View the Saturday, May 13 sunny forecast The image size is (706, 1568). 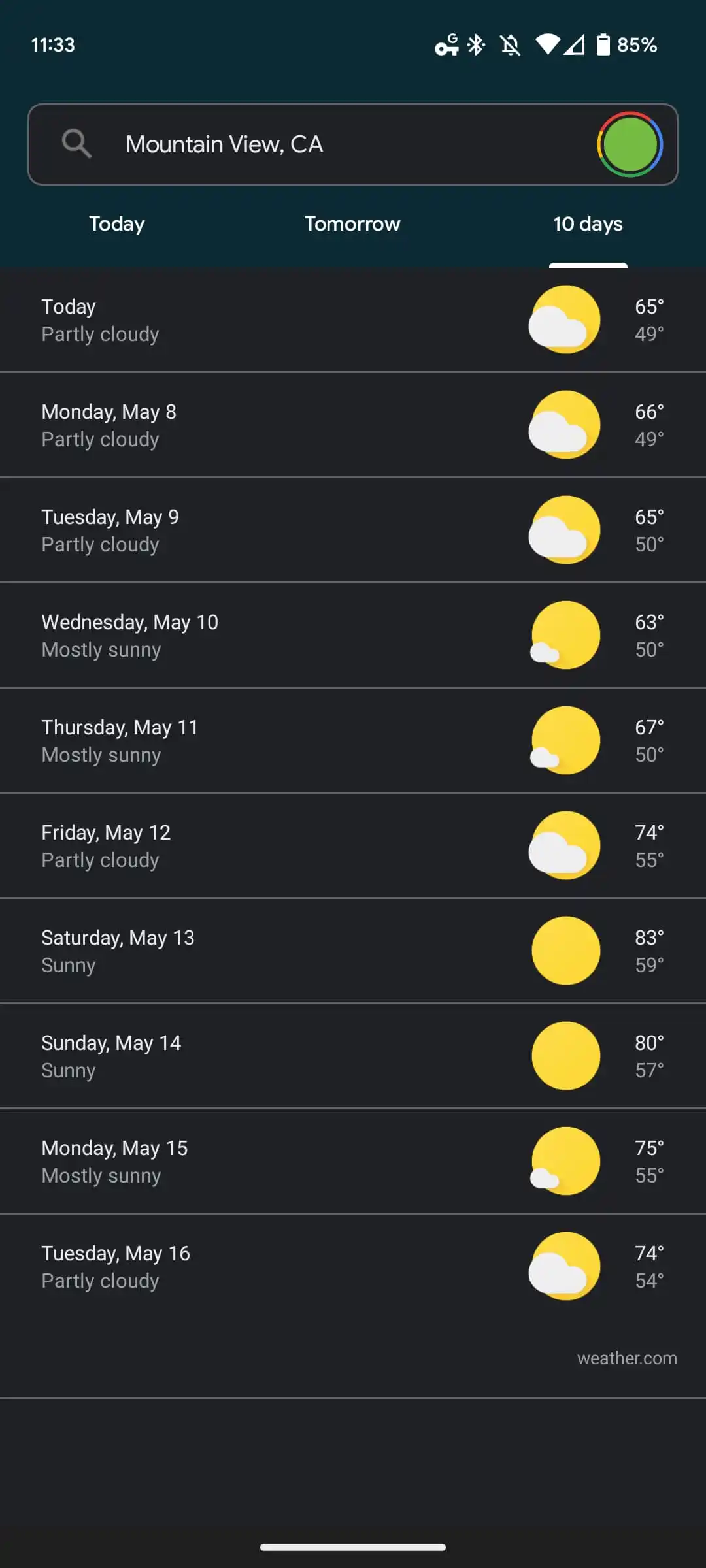click(353, 951)
